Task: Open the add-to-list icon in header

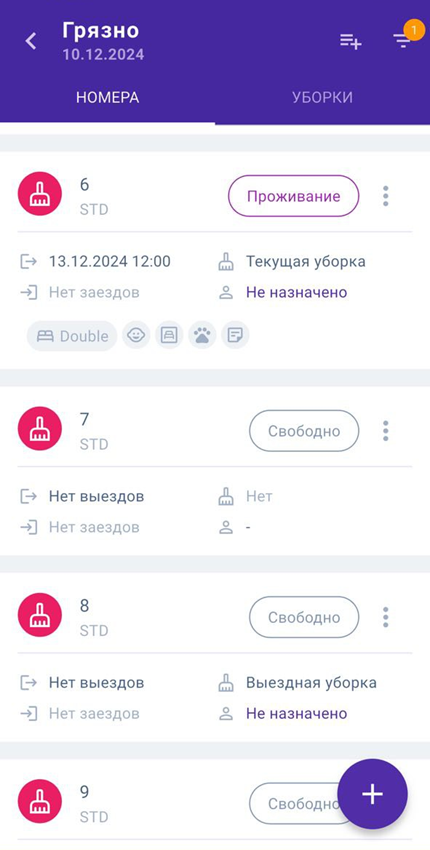Action: 351,41
